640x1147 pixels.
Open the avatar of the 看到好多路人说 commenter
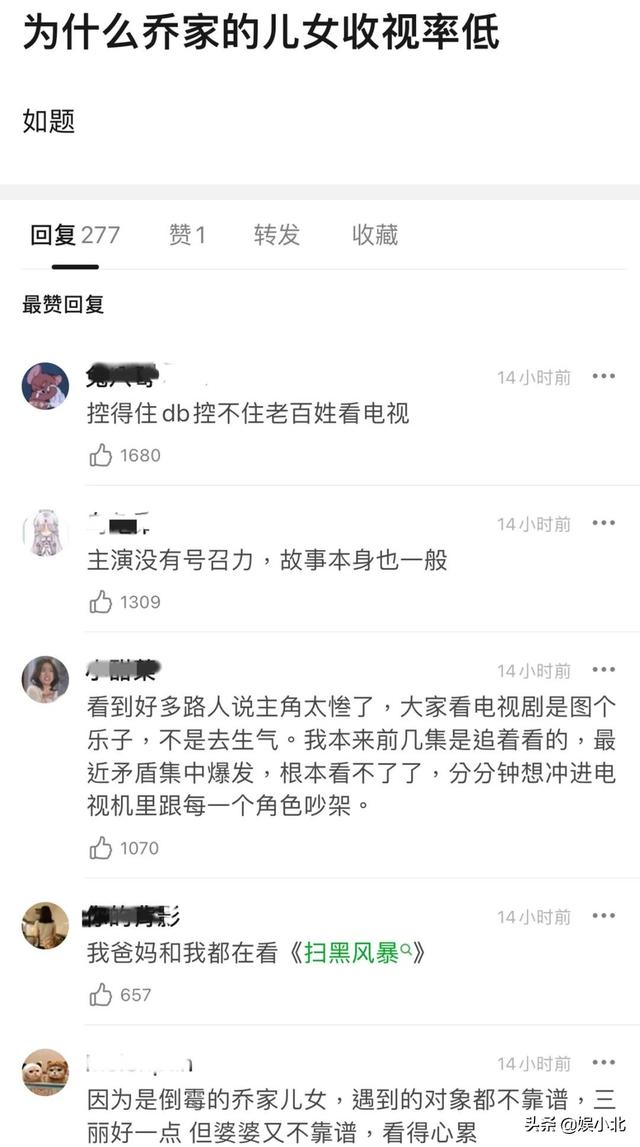45,679
